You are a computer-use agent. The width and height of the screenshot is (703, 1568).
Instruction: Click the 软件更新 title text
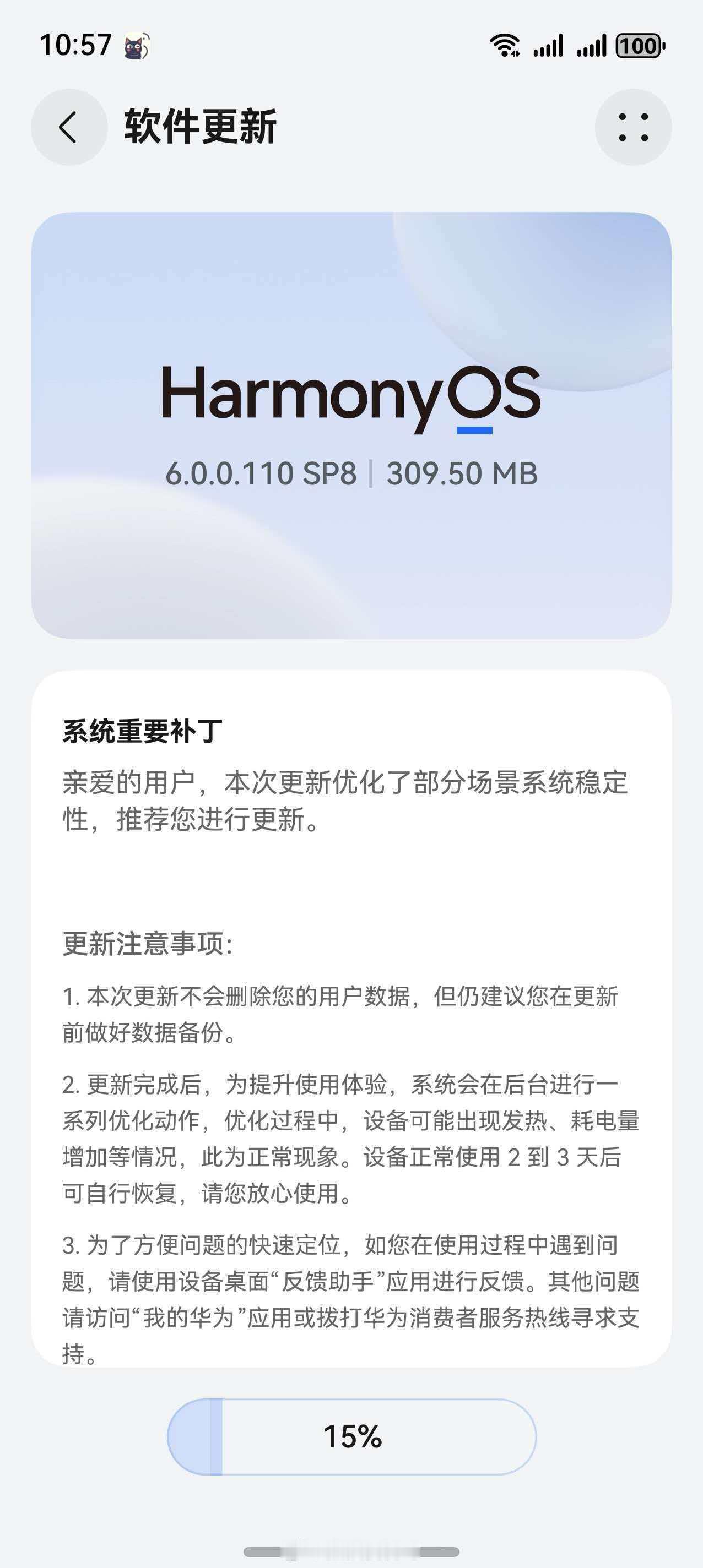pyautogui.click(x=201, y=125)
